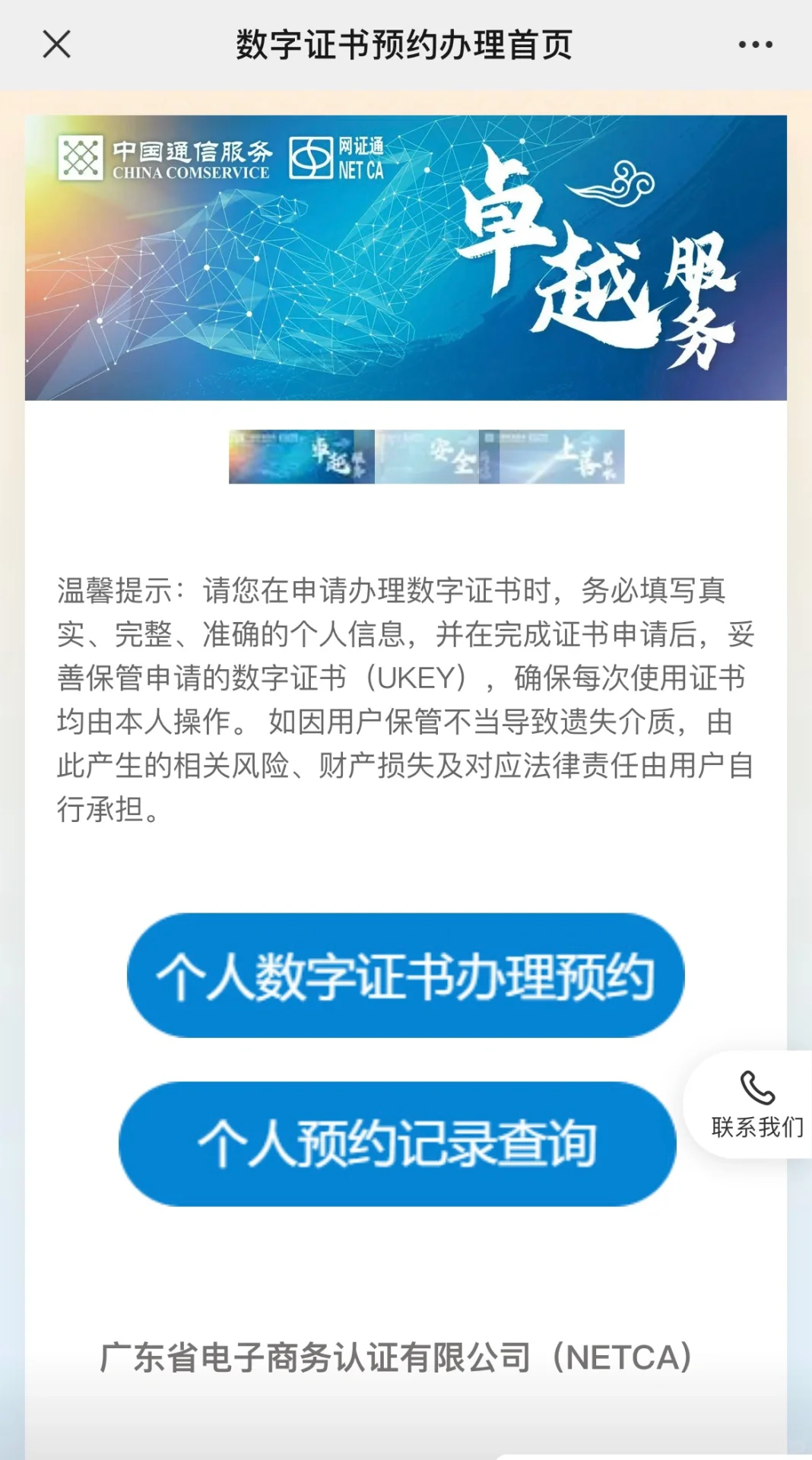Open the 卓越服务 main banner
Viewport: 812px width, 1460px height.
[405, 258]
